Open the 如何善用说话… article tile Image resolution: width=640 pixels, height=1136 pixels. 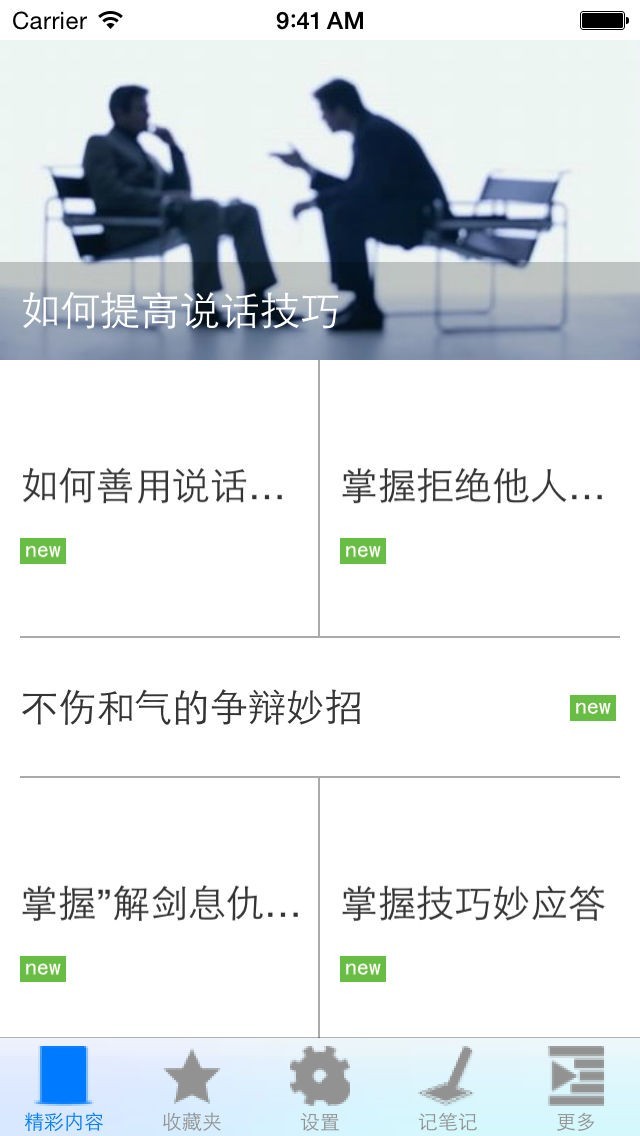pos(160,498)
